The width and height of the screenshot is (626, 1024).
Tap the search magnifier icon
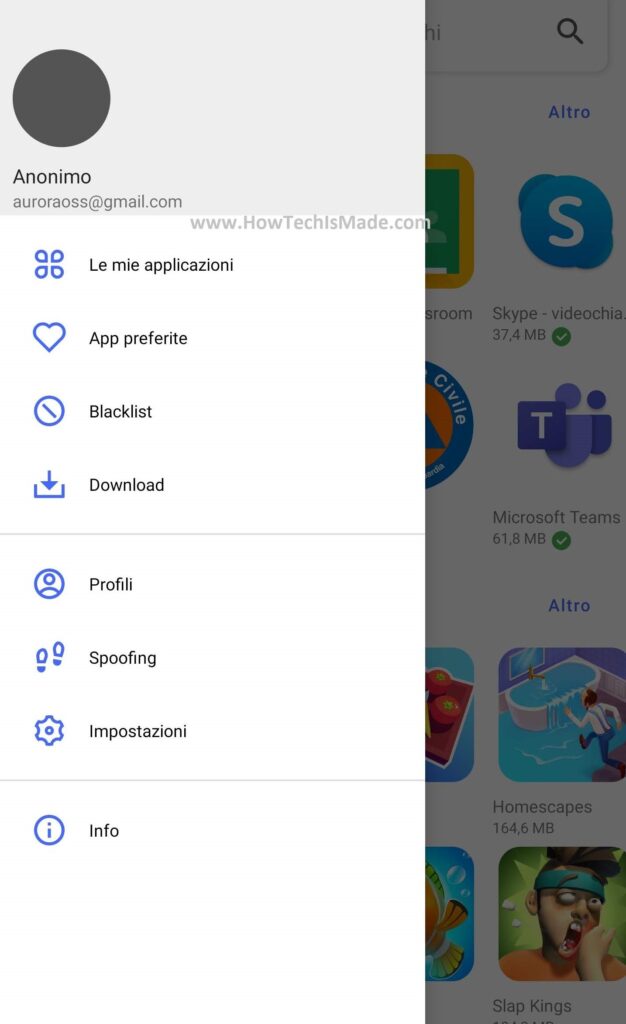(570, 32)
